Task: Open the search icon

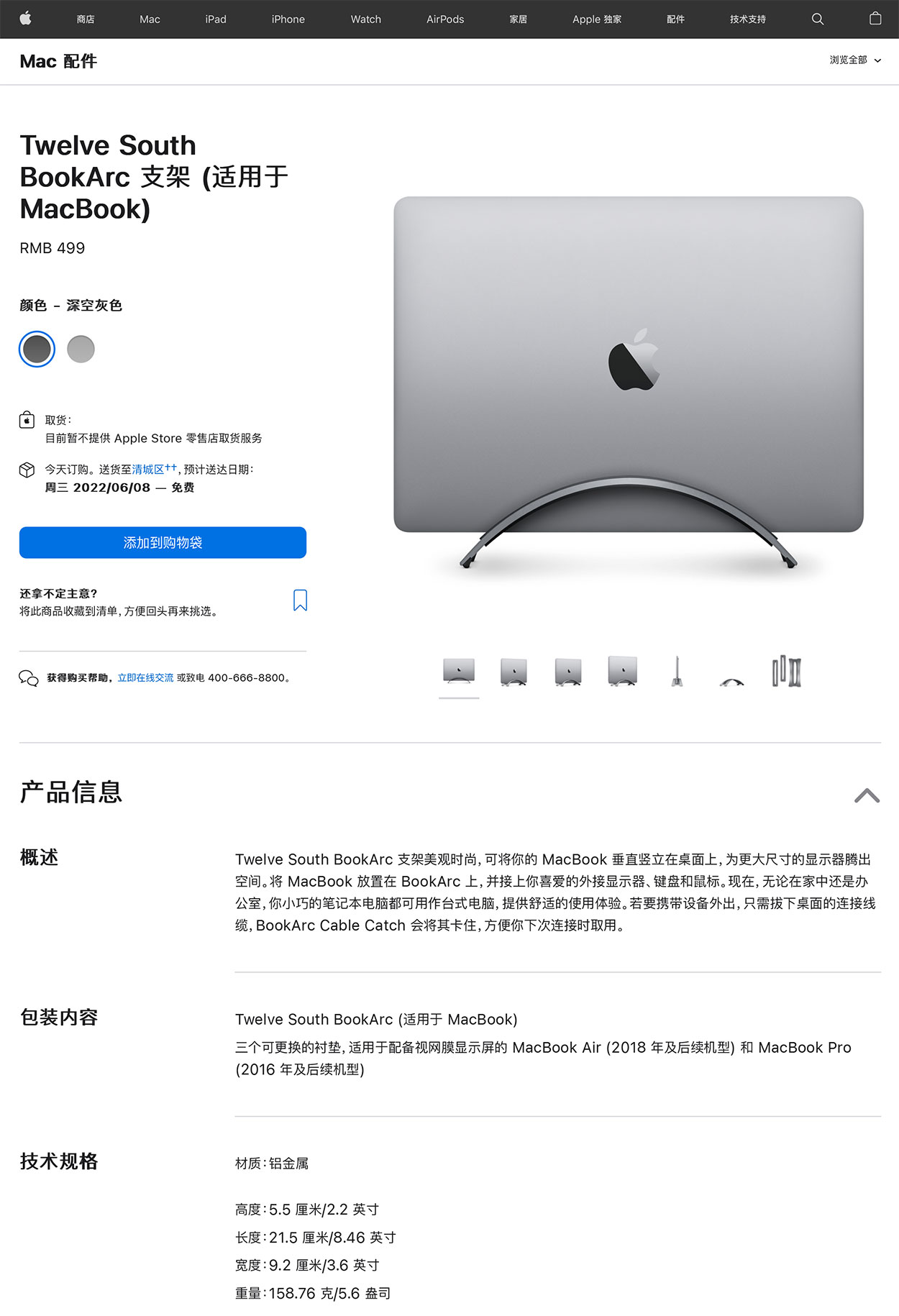Action: pos(817,19)
